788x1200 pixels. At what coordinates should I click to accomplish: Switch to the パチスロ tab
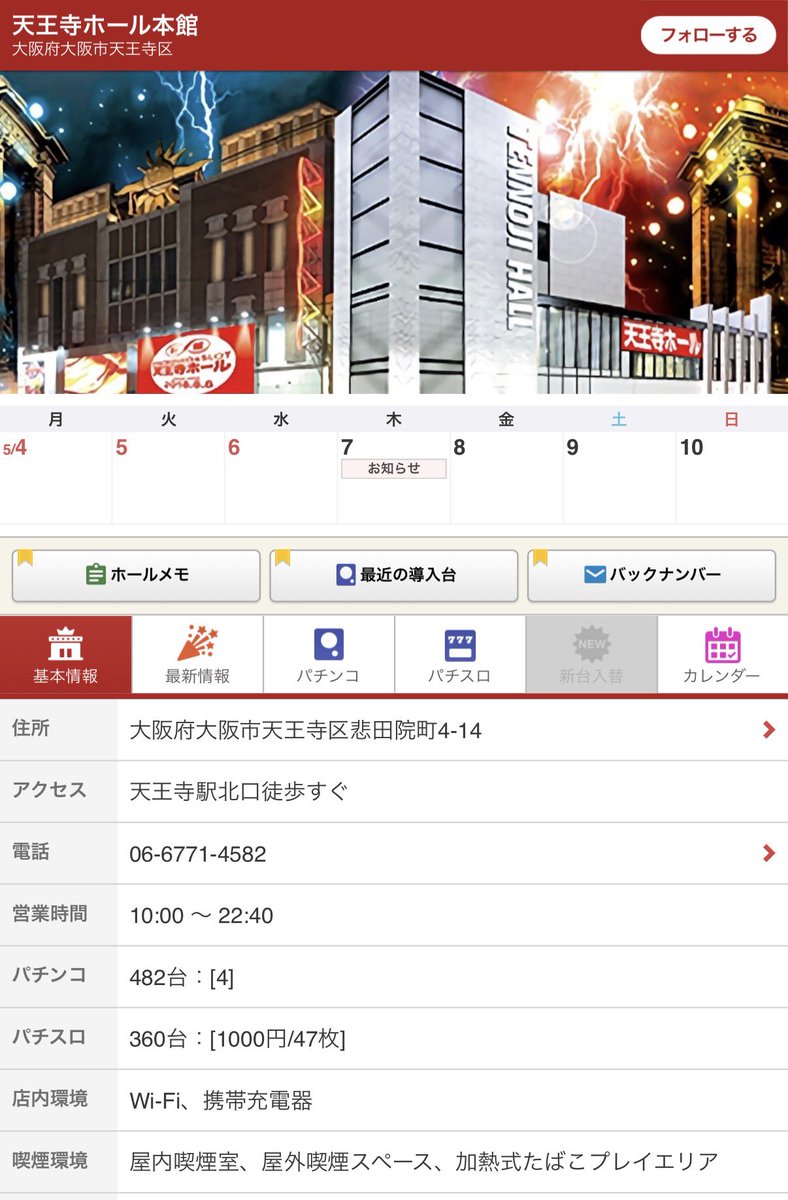[460, 655]
